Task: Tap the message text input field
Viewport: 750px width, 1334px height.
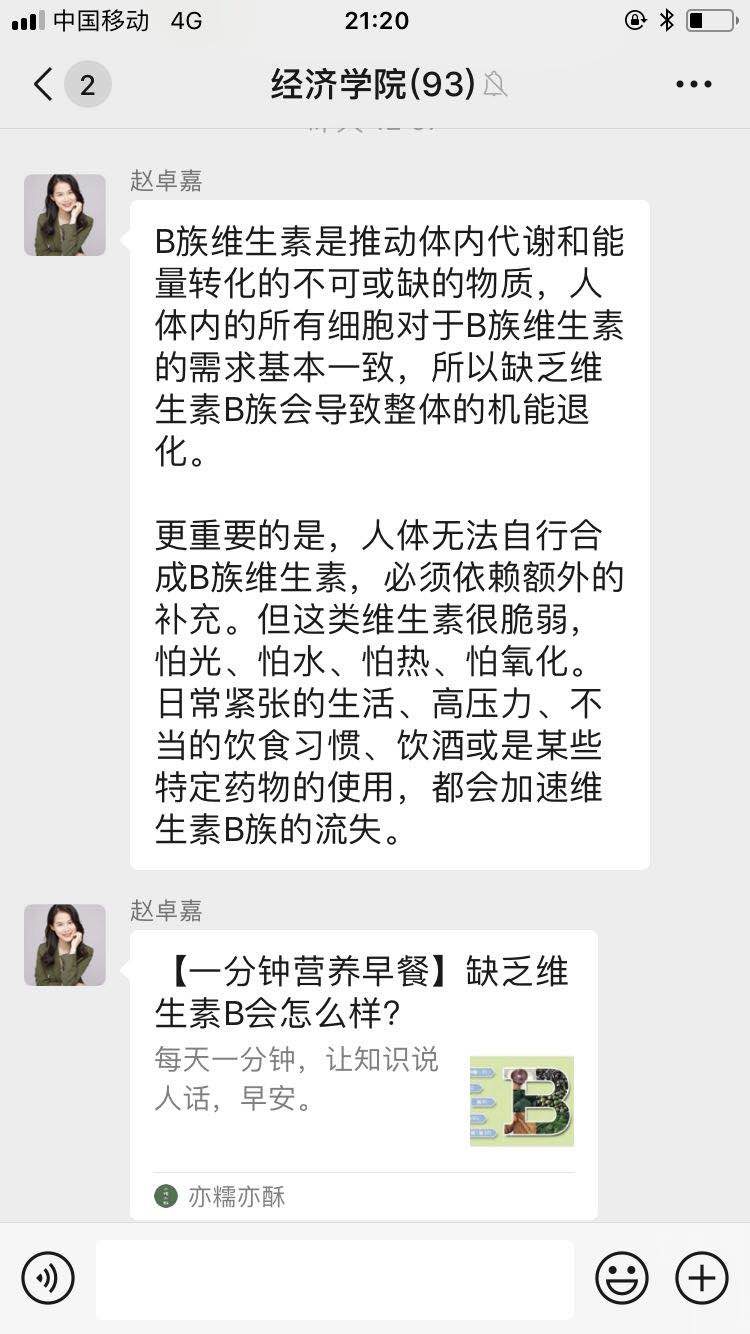Action: click(x=335, y=1278)
